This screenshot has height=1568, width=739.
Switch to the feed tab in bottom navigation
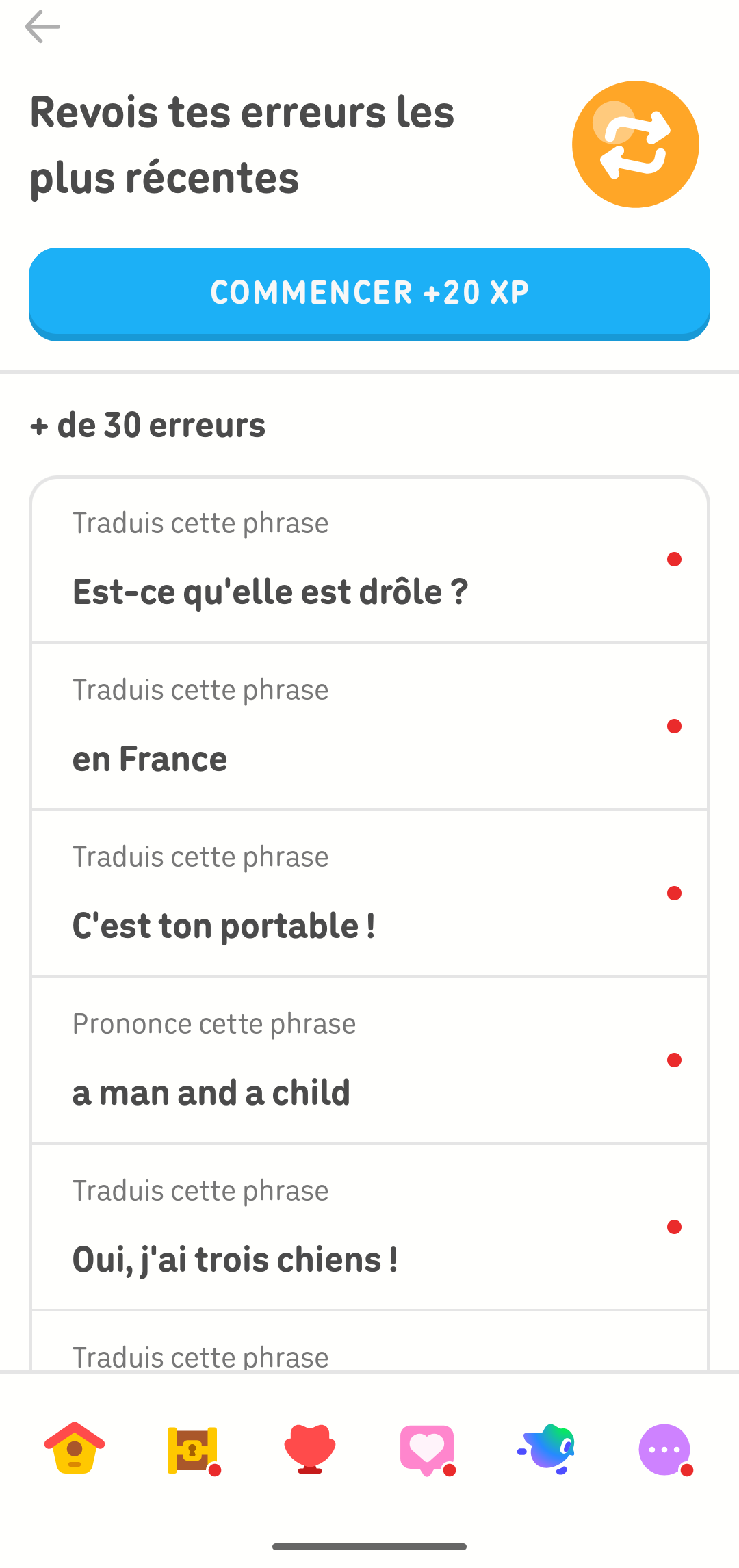tap(428, 1448)
